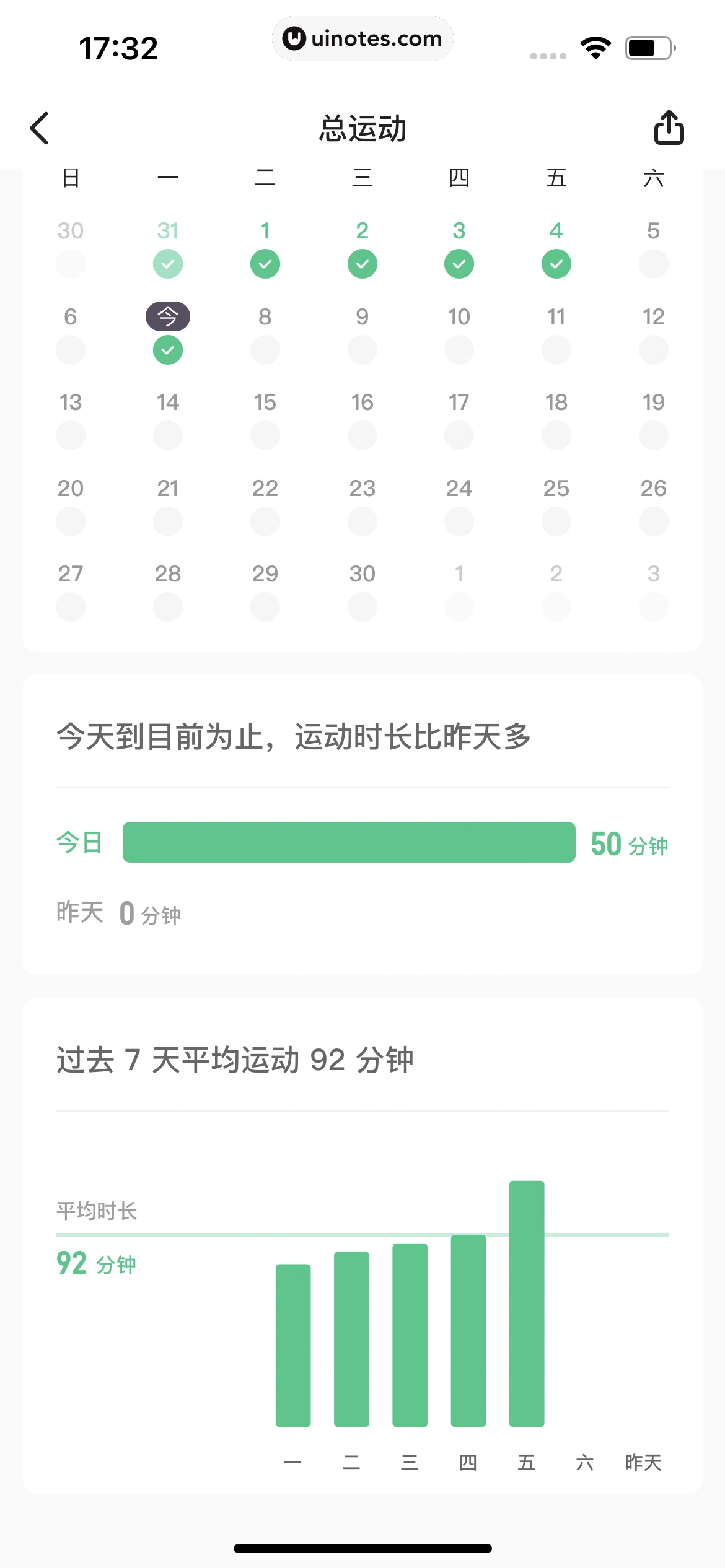Select the 总运动 title
Screen dimensions: 725x1568
coord(362,128)
